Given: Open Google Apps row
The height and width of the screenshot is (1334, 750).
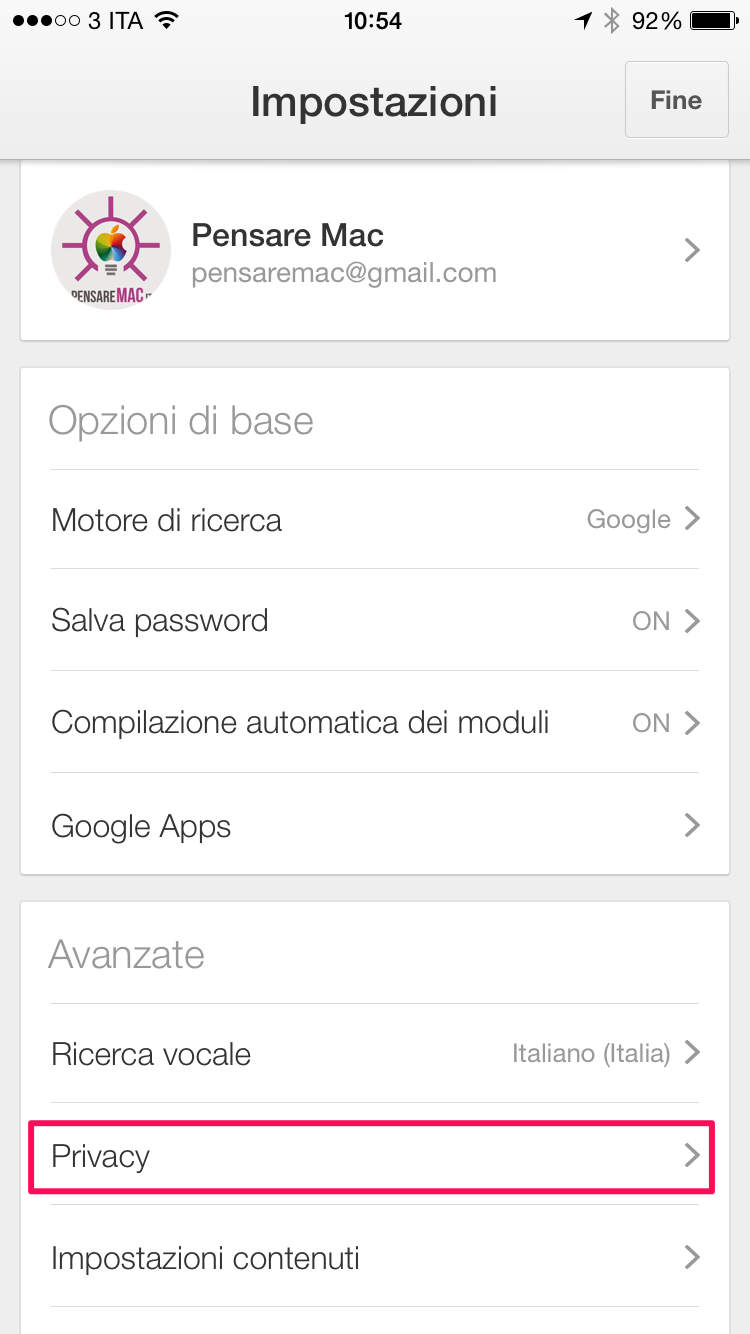Looking at the screenshot, I should tap(375, 825).
